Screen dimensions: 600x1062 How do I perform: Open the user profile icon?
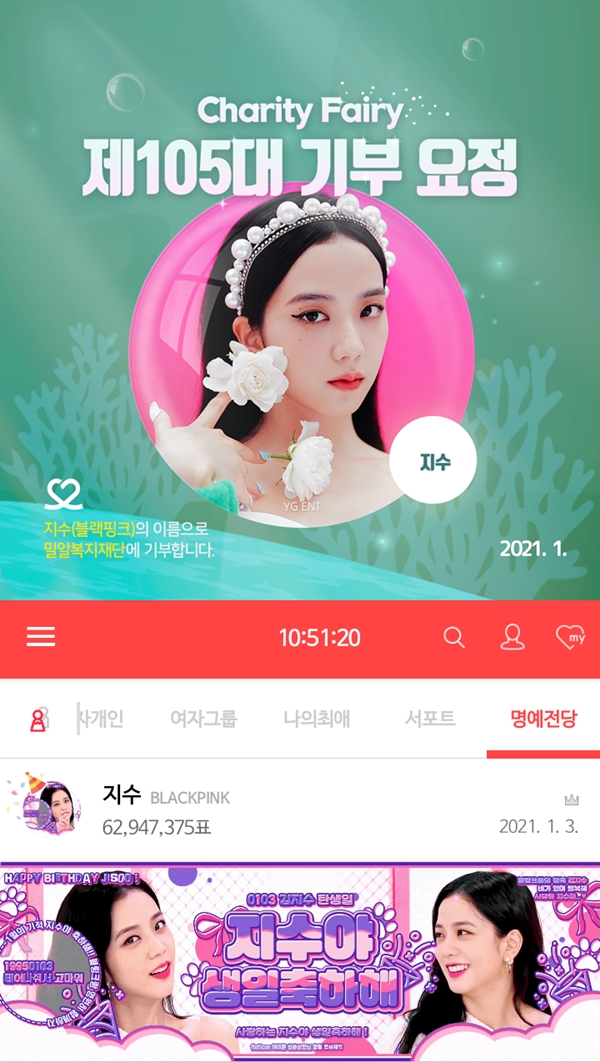(512, 637)
